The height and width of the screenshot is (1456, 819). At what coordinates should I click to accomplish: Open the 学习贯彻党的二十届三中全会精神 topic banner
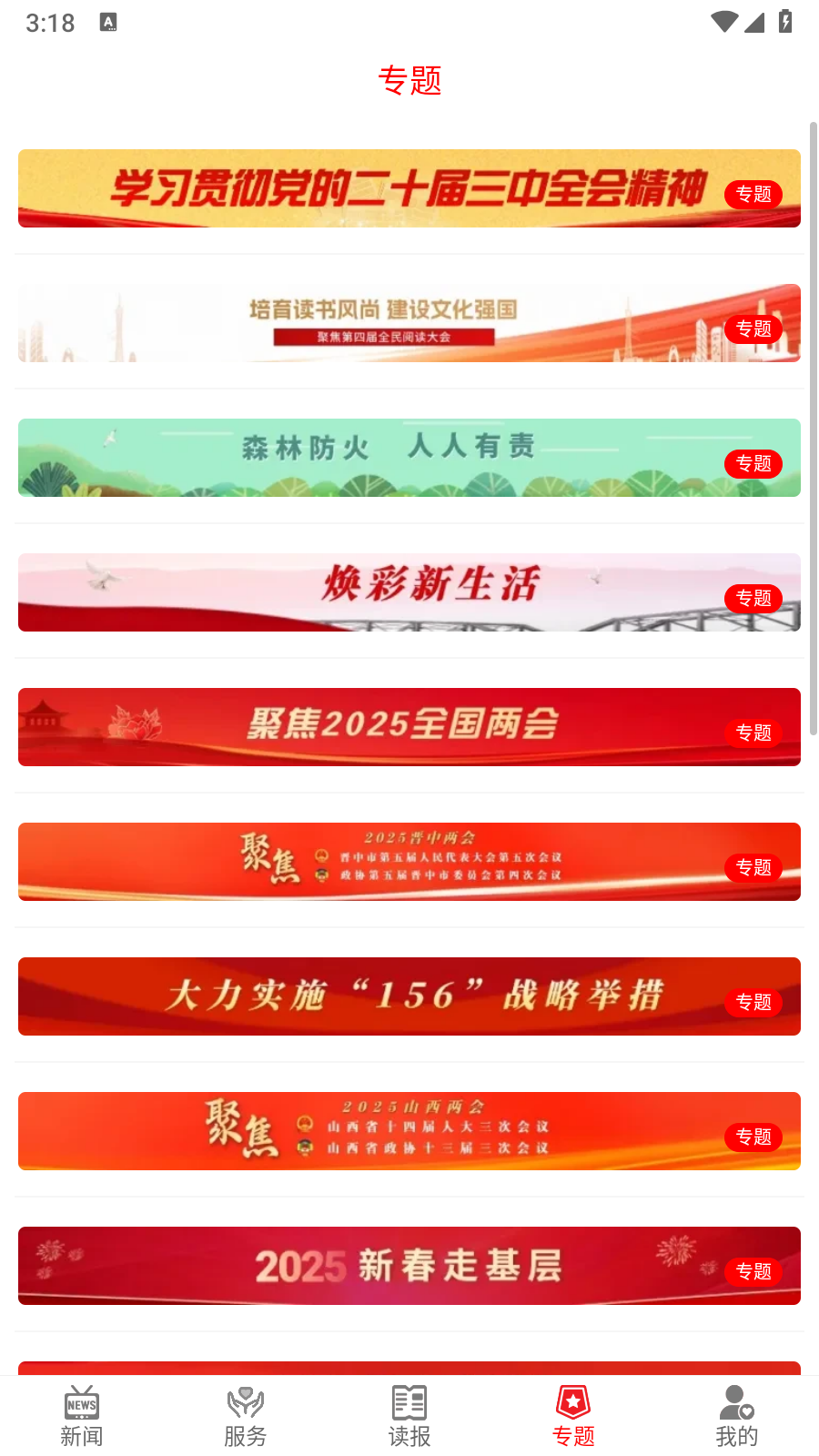pyautogui.click(x=409, y=188)
